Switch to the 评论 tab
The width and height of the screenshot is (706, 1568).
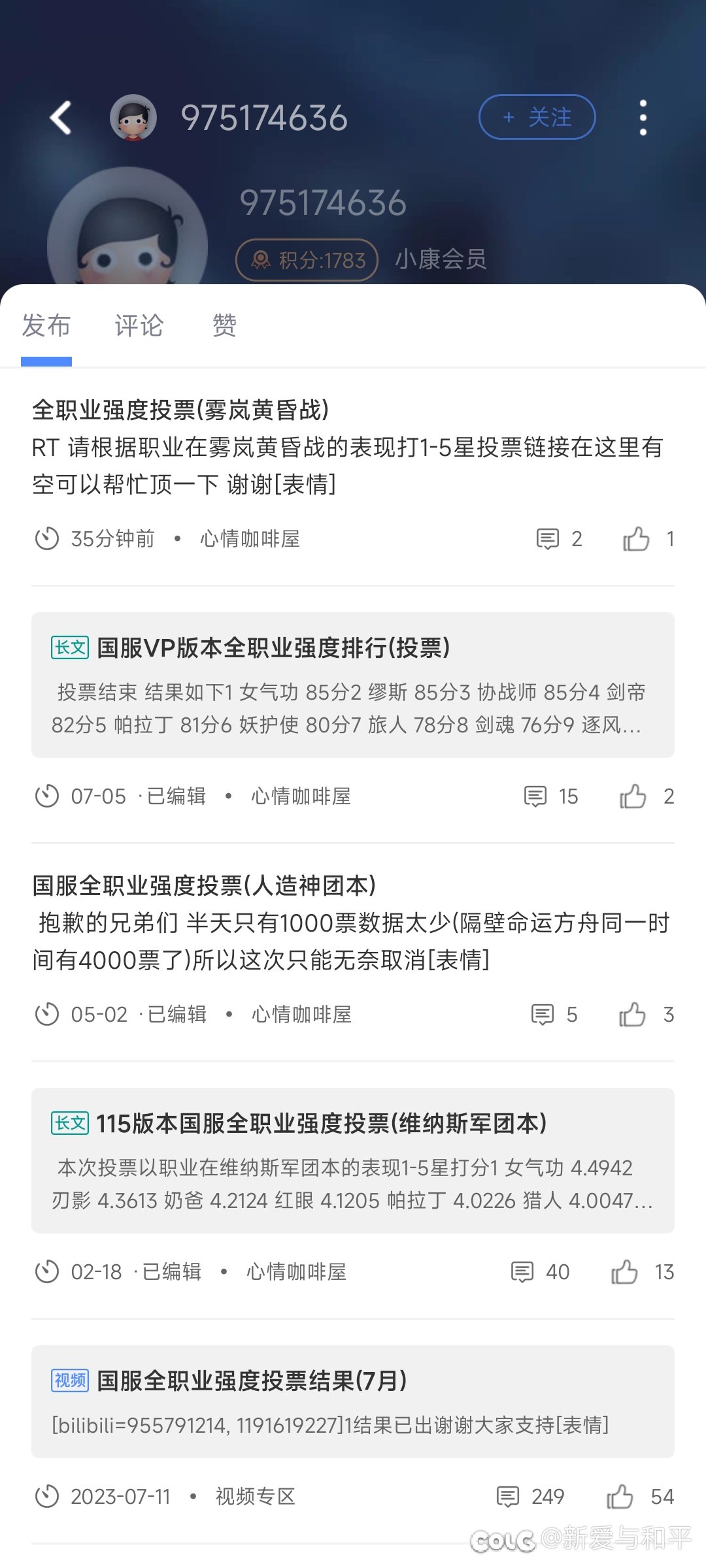pos(139,325)
